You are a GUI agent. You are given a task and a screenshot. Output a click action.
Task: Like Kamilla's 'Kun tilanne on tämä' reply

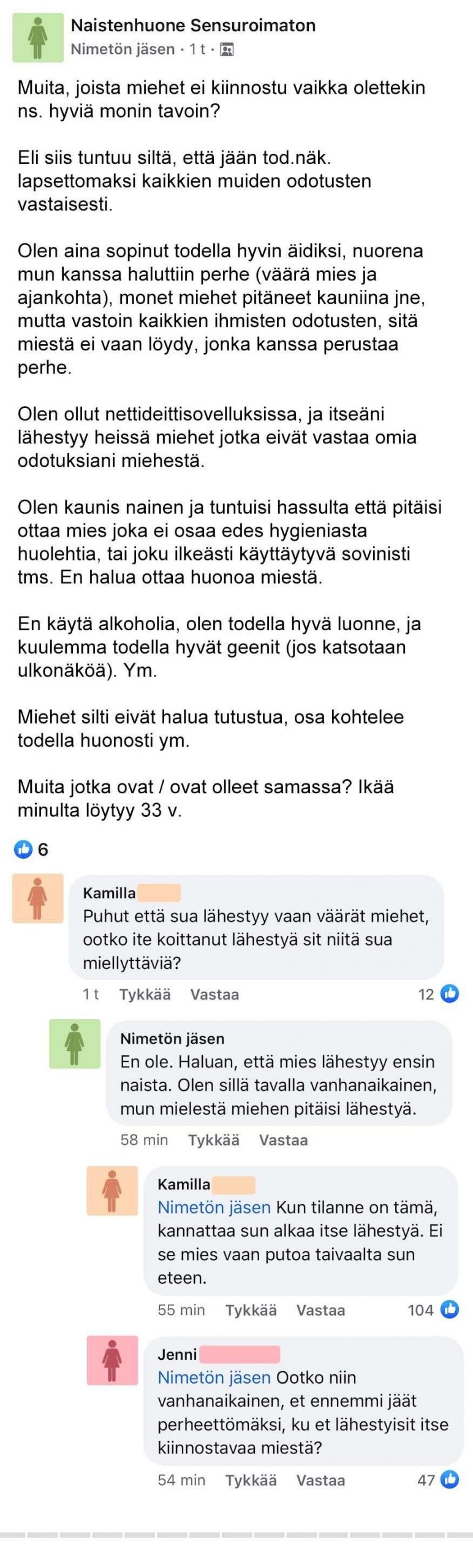(251, 1310)
